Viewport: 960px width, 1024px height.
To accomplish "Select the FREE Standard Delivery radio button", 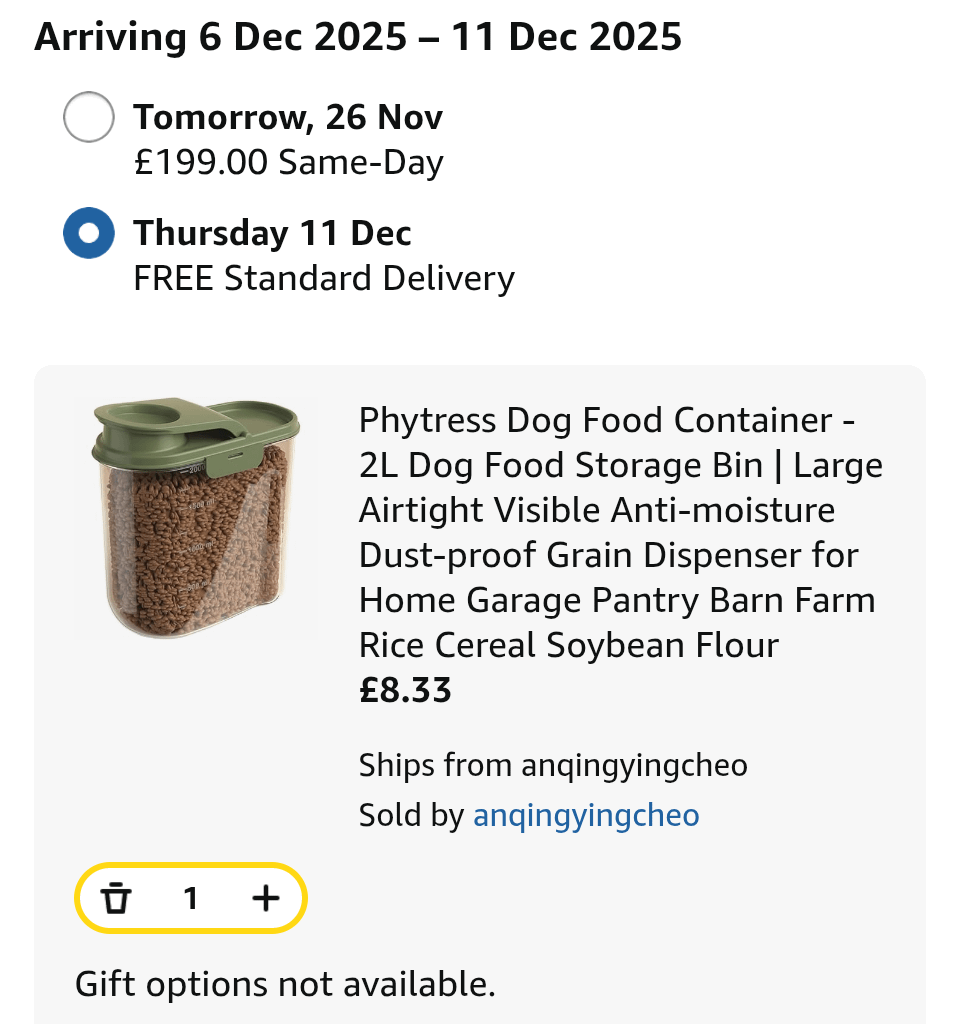I will pyautogui.click(x=88, y=234).
